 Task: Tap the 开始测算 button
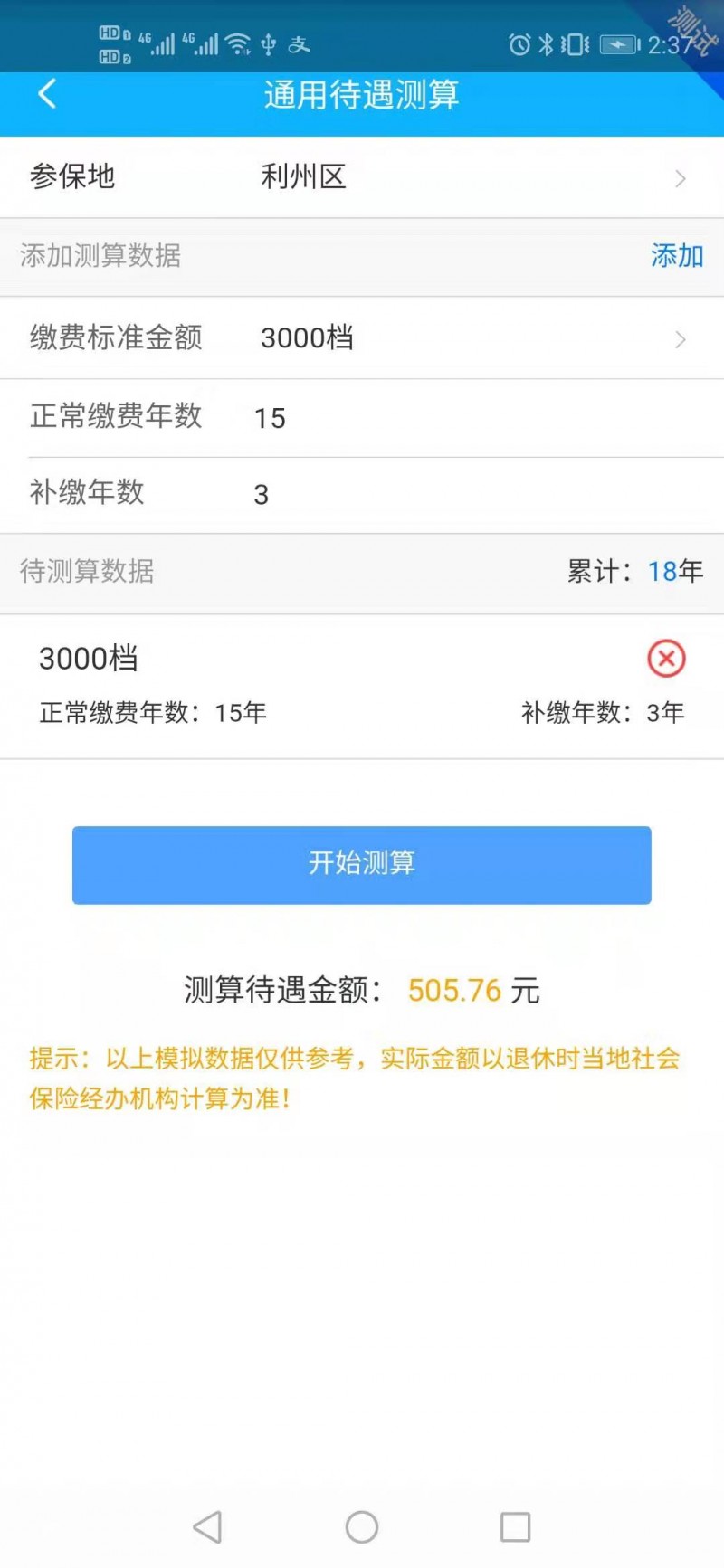click(362, 864)
